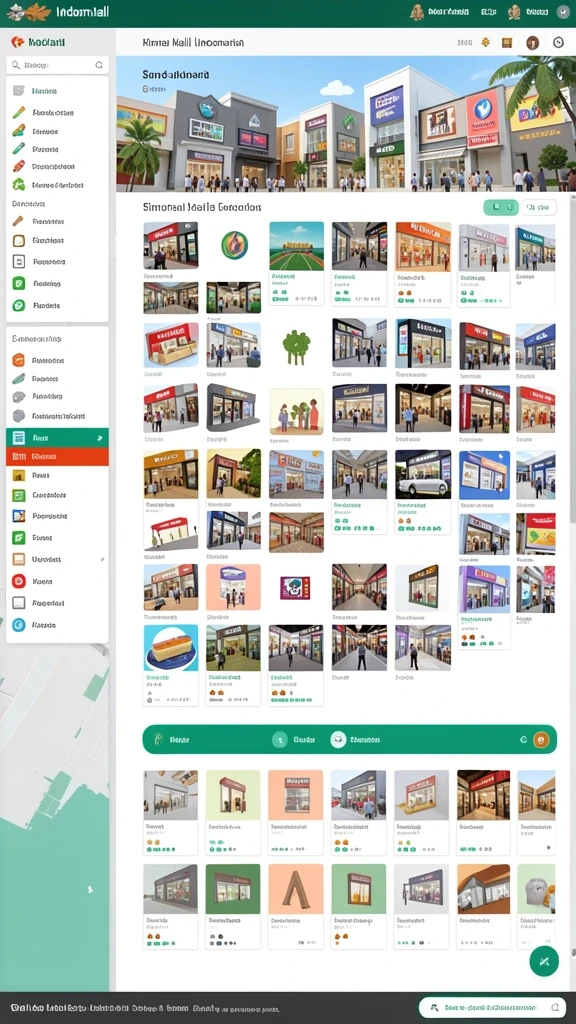Viewport: 576px width, 1024px height.
Task: Tap the green floating round button
Action: 544,961
